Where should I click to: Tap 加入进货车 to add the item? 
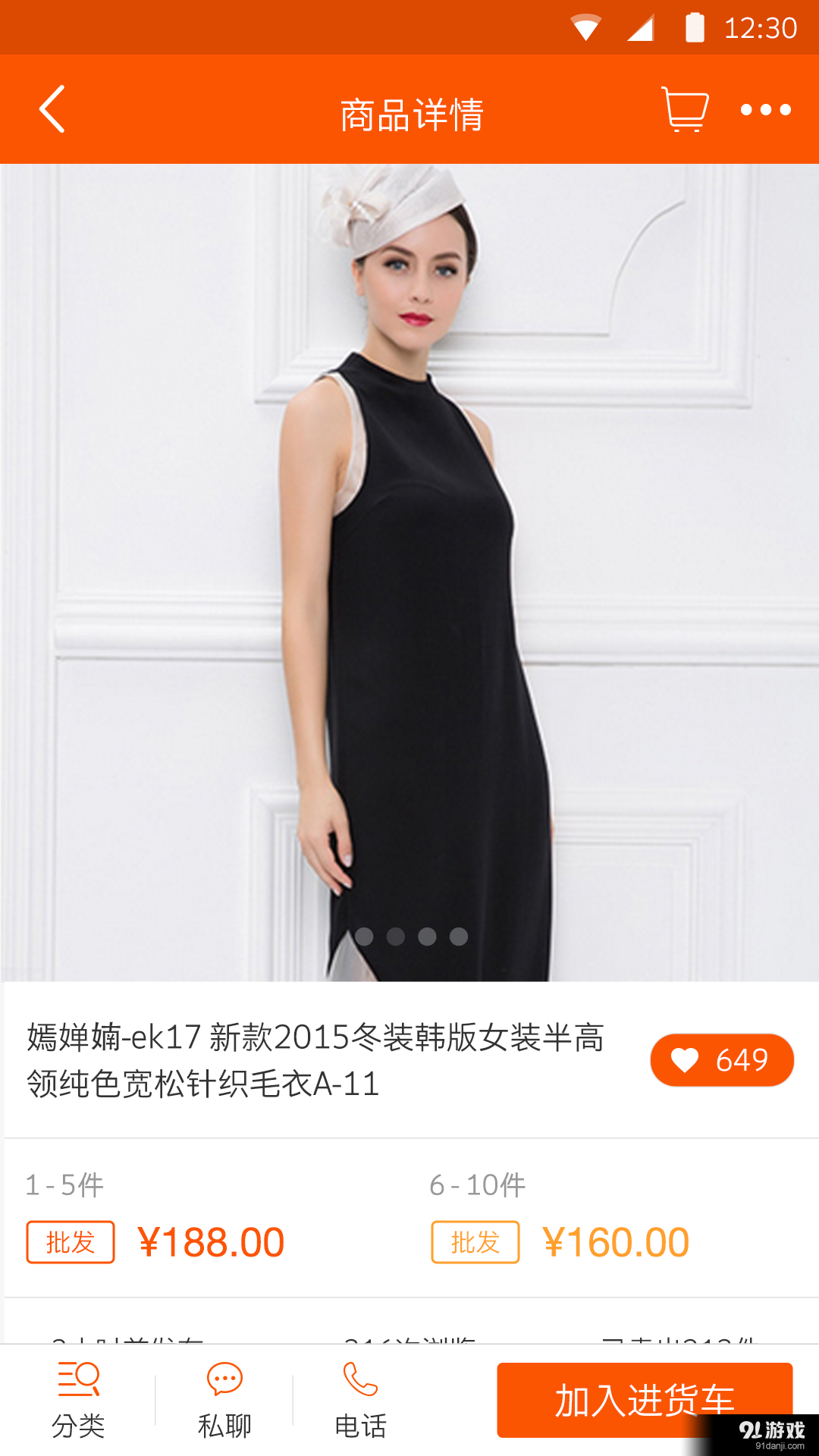[x=645, y=1399]
